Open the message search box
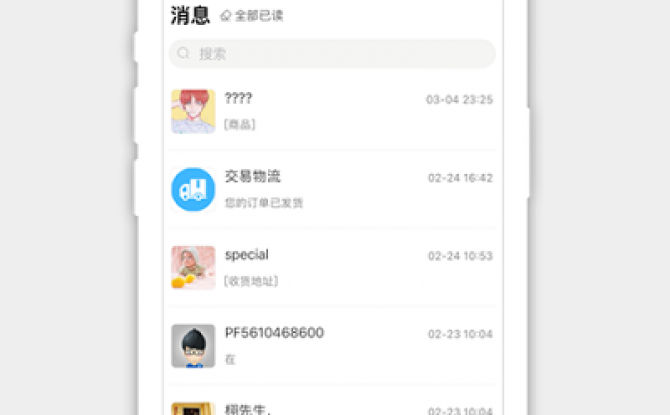 (x=331, y=54)
